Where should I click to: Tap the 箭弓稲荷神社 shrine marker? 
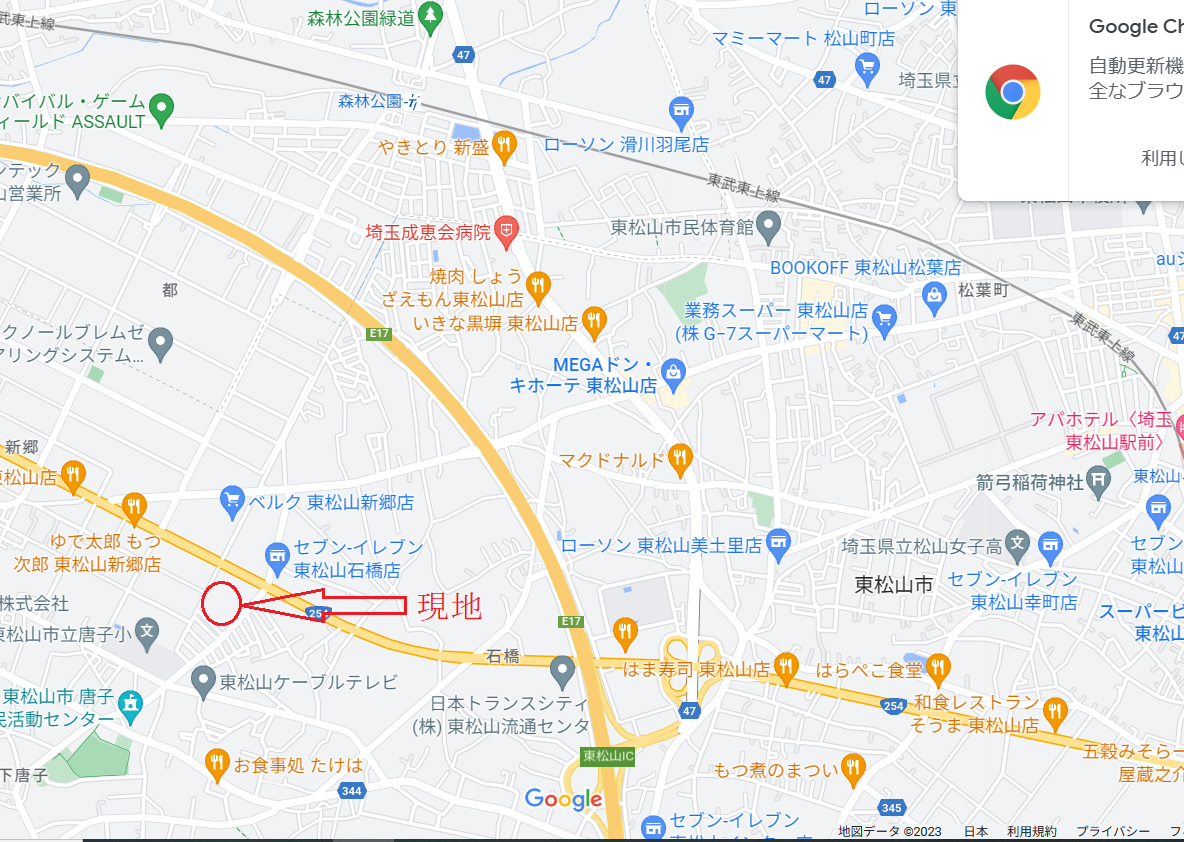(x=1098, y=482)
